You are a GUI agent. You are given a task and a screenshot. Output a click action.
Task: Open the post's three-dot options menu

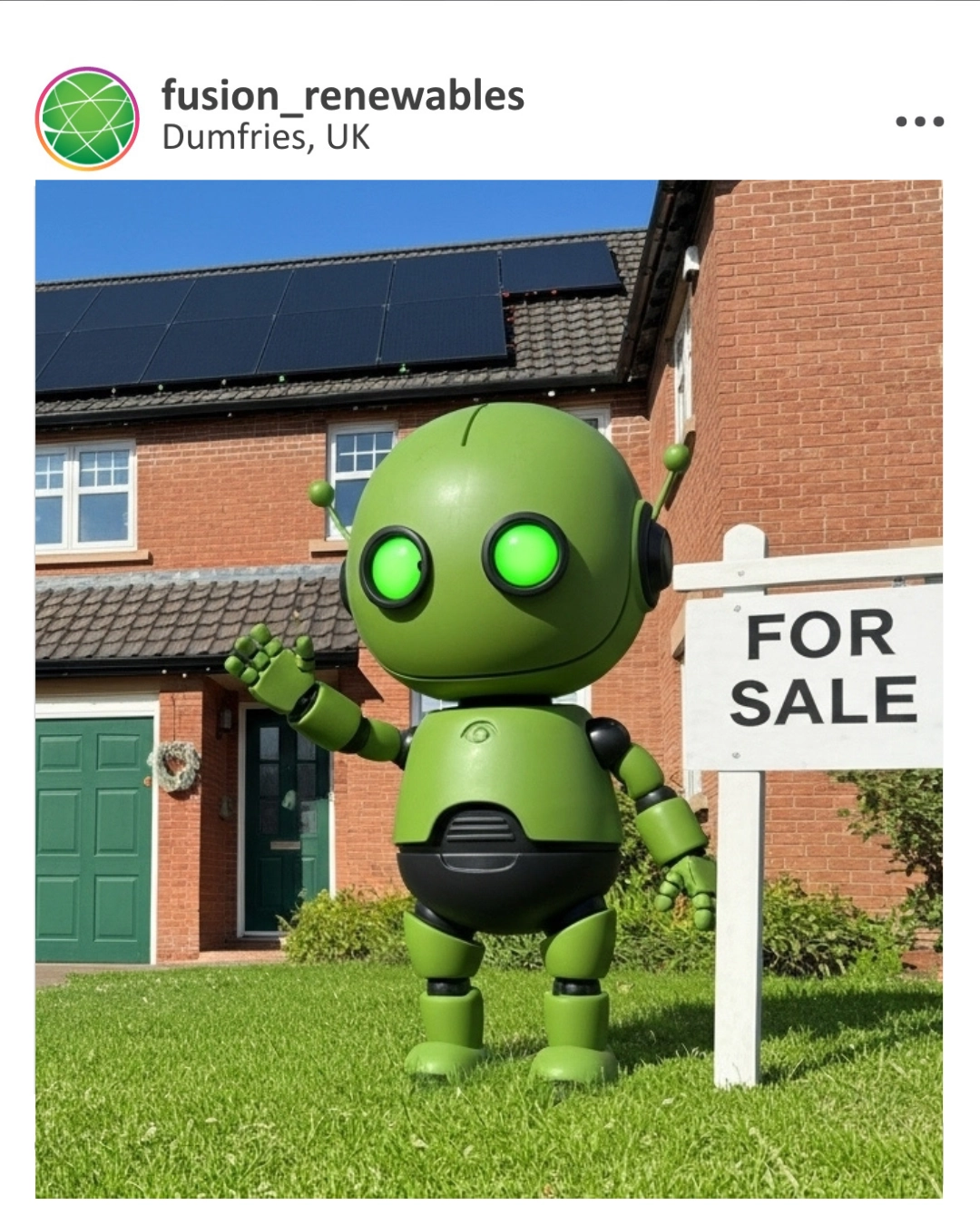coord(919,121)
